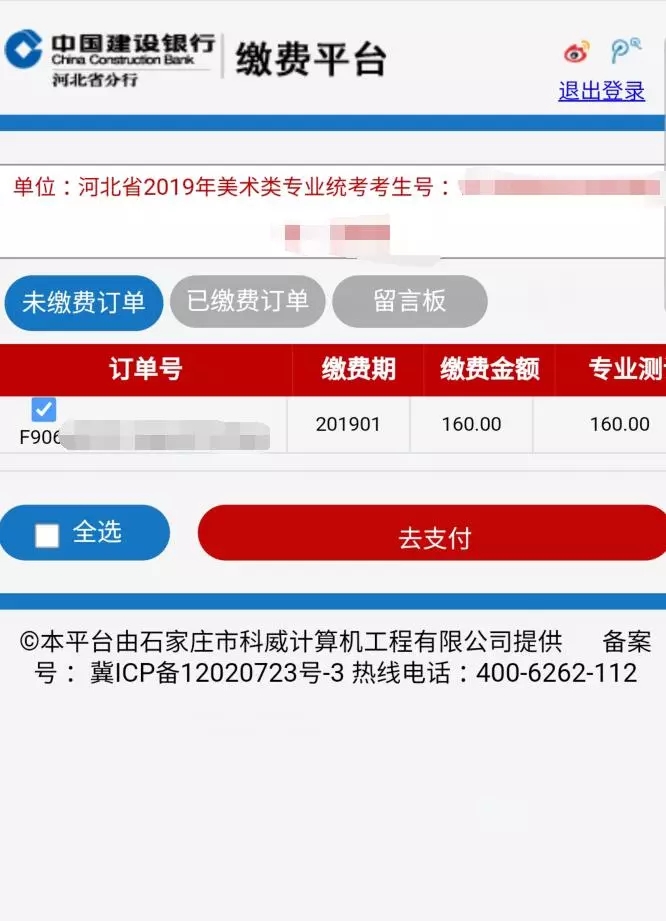Open the 留言板 message board tab
This screenshot has width=666, height=921.
[x=410, y=301]
